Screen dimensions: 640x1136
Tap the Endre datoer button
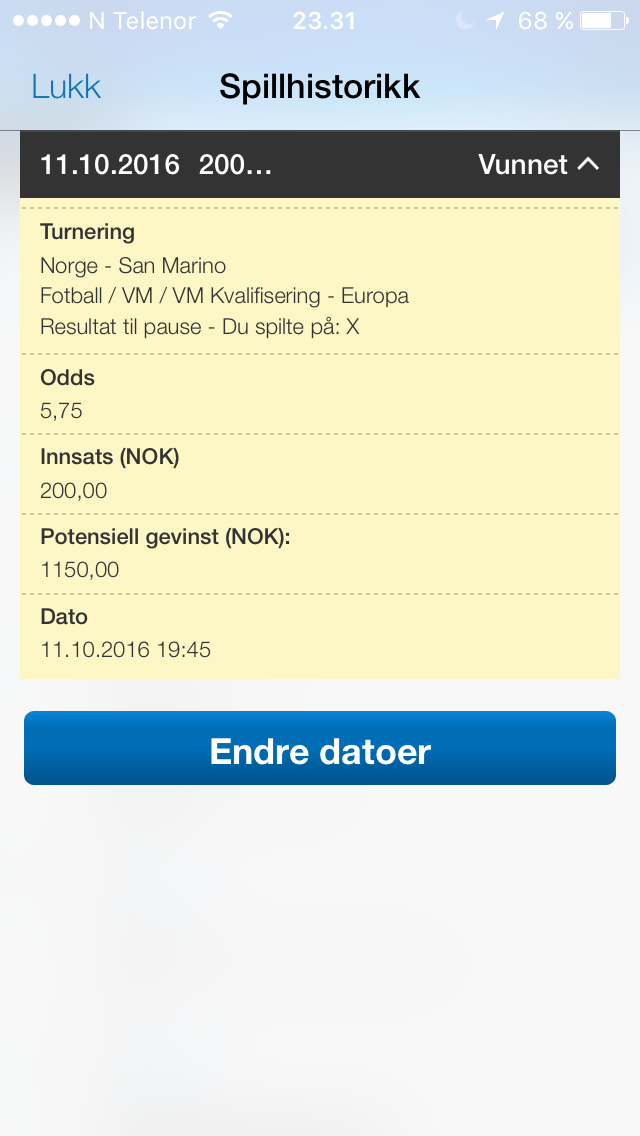point(320,748)
